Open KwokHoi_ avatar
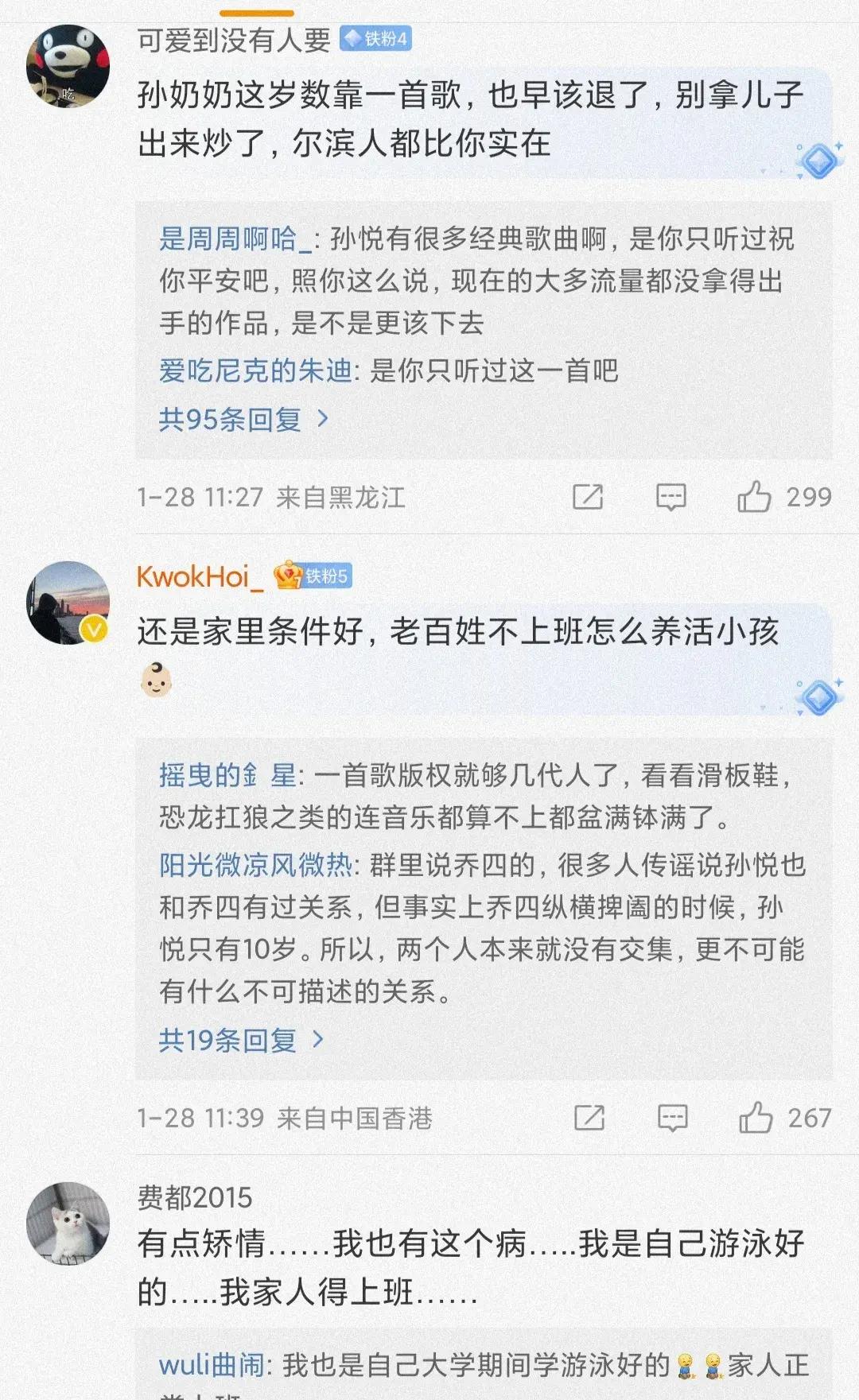The height and width of the screenshot is (1400, 859). [x=68, y=603]
